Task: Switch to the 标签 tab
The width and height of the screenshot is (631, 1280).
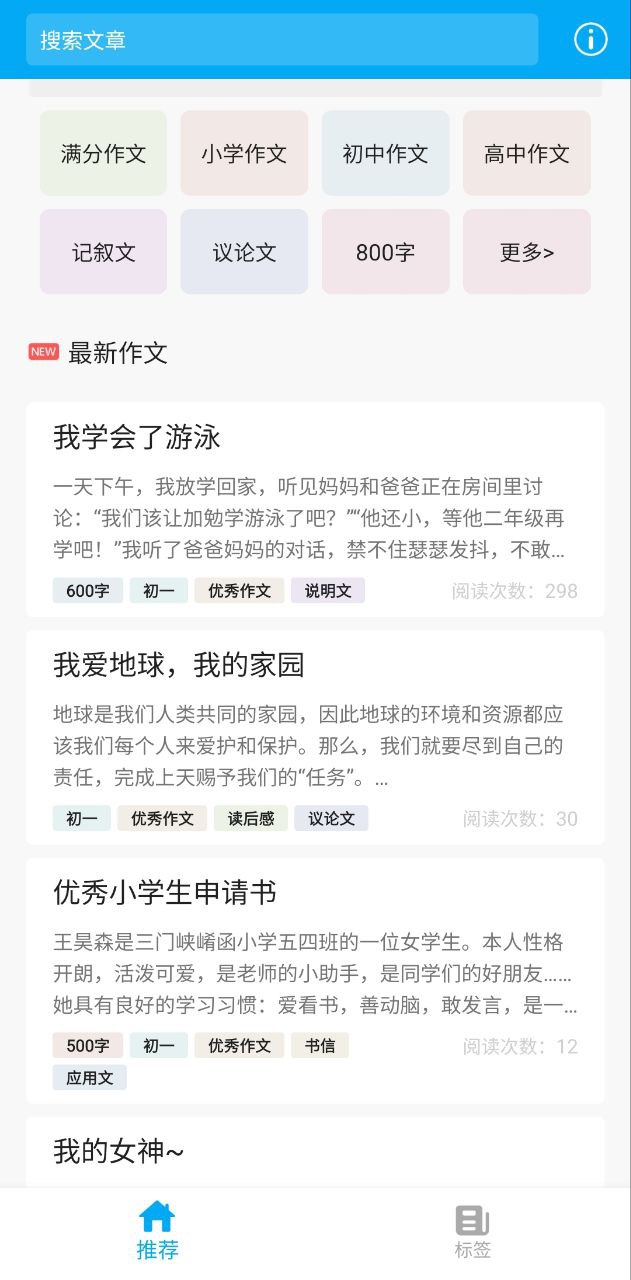Action: (473, 1231)
